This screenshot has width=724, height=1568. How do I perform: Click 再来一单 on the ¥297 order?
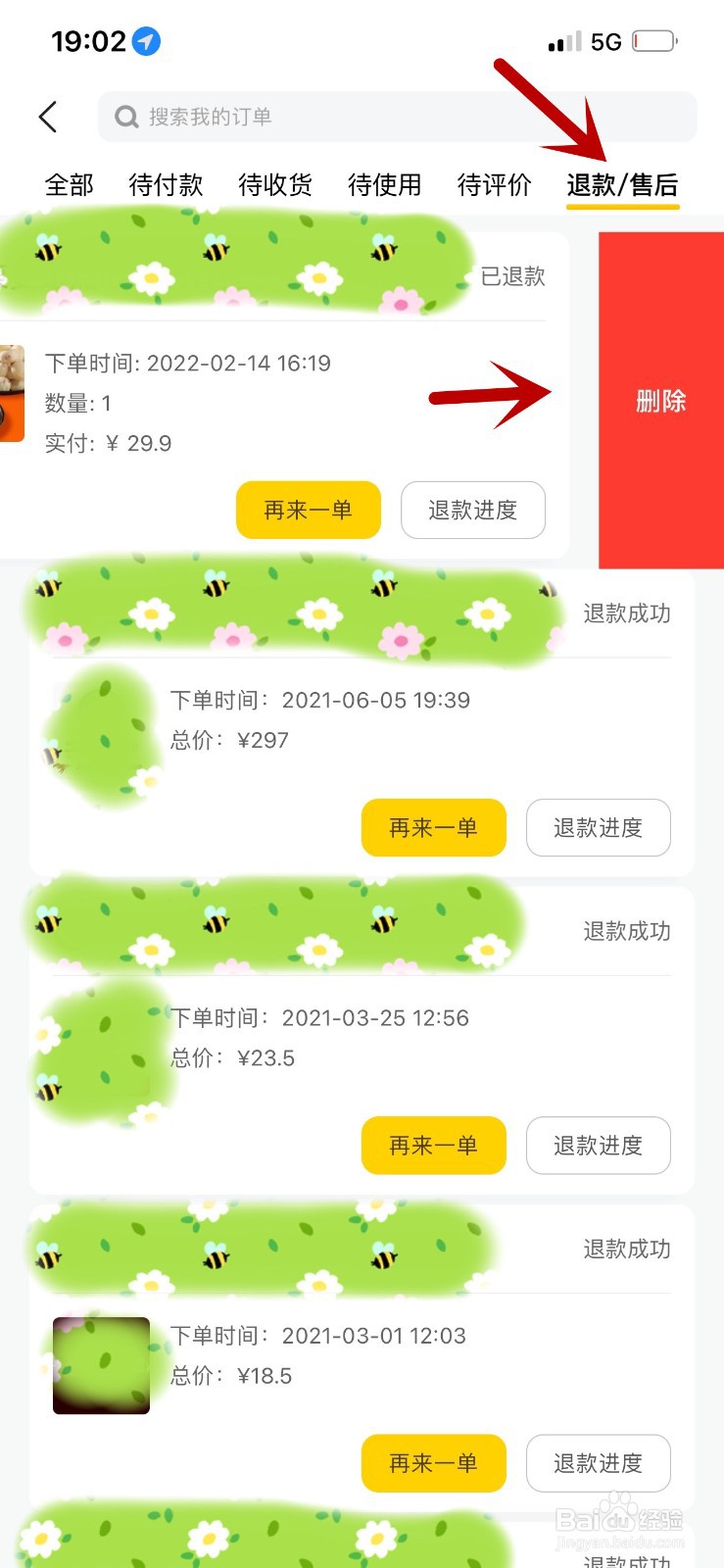coord(433,827)
